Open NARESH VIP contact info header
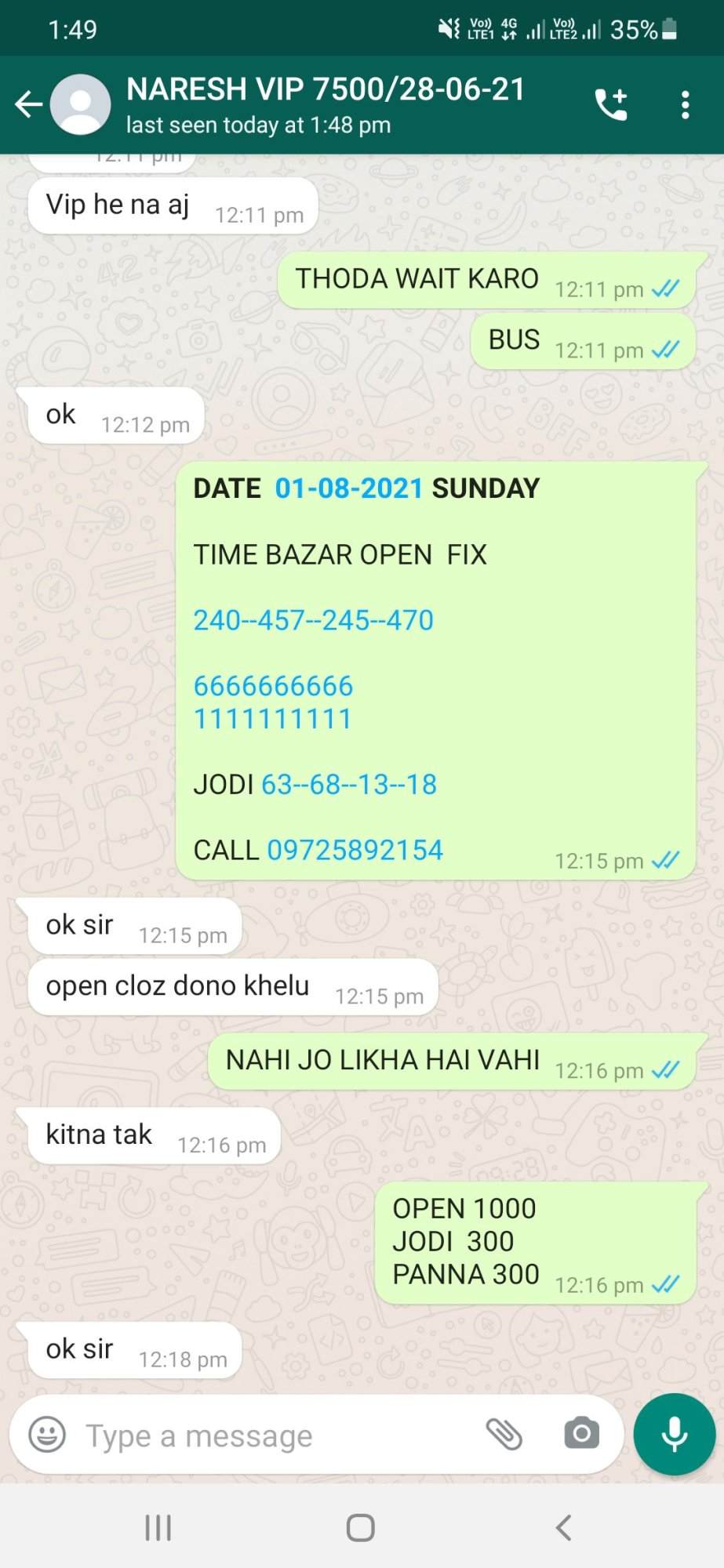724x1568 pixels. tap(326, 104)
